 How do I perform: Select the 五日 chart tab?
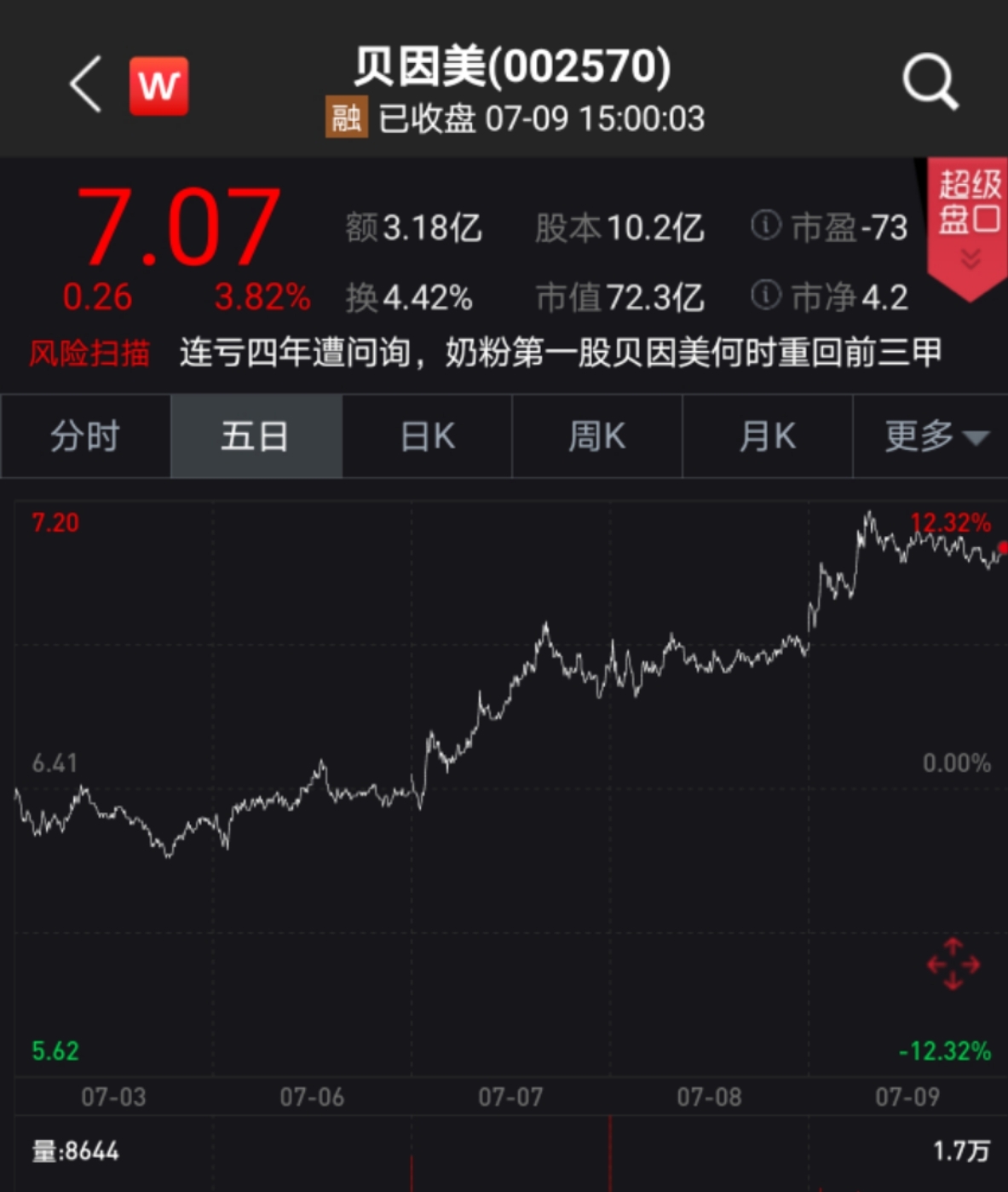pos(256,436)
